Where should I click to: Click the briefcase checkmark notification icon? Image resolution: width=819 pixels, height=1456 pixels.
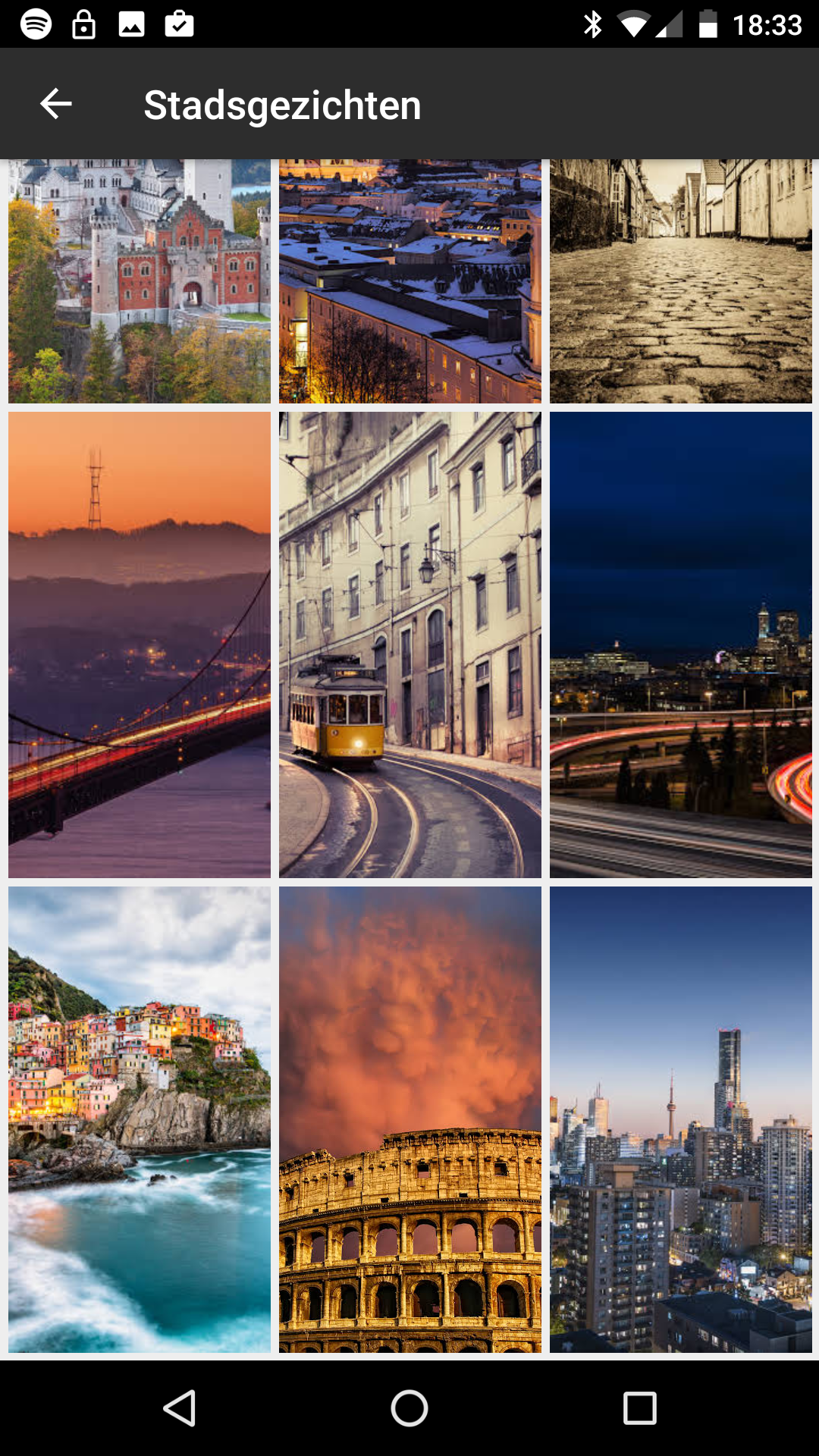point(180,25)
